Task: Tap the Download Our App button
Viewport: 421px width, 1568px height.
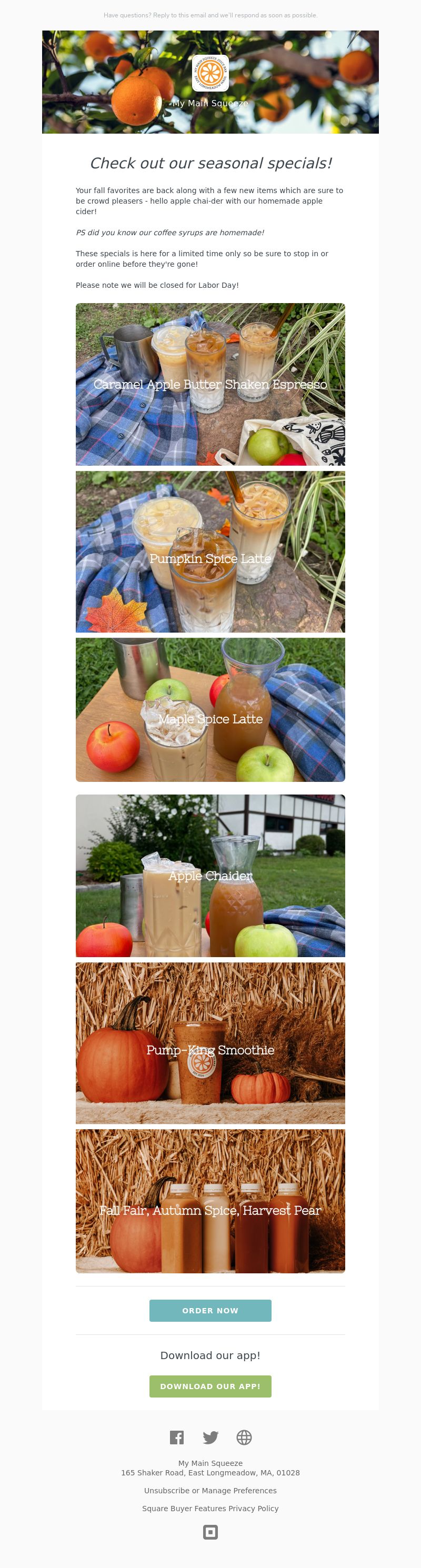Action: [x=210, y=1386]
